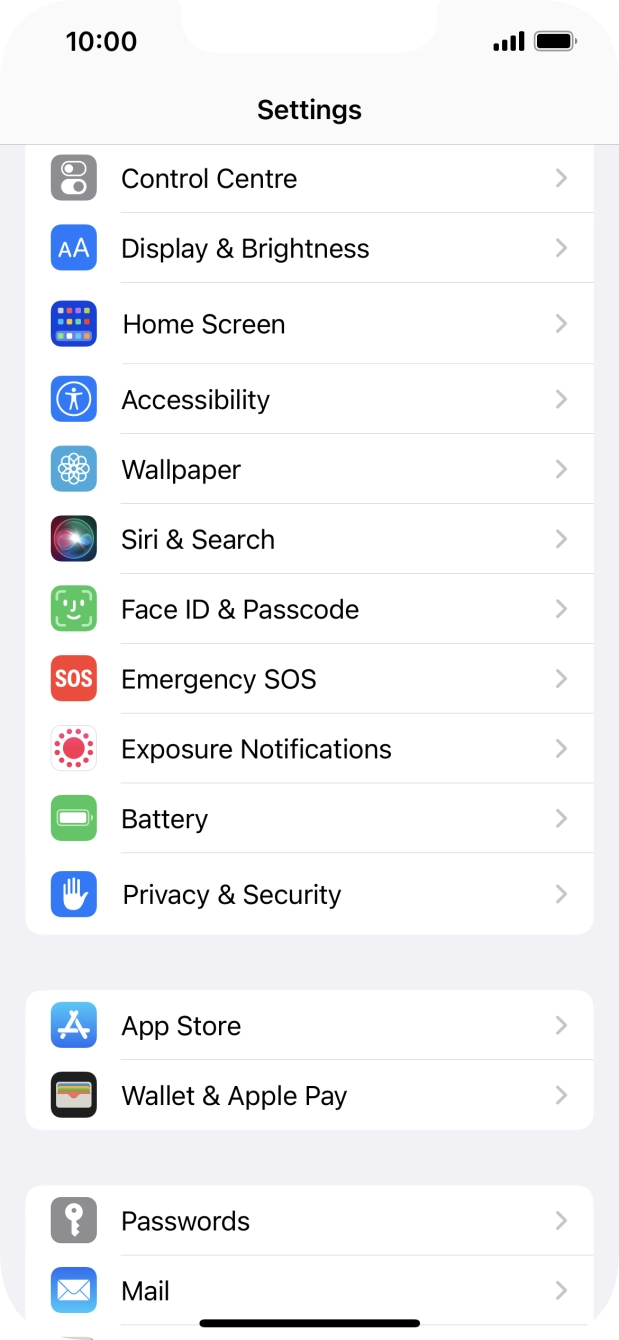
Task: Open Exposure Notifications
Action: pos(309,749)
